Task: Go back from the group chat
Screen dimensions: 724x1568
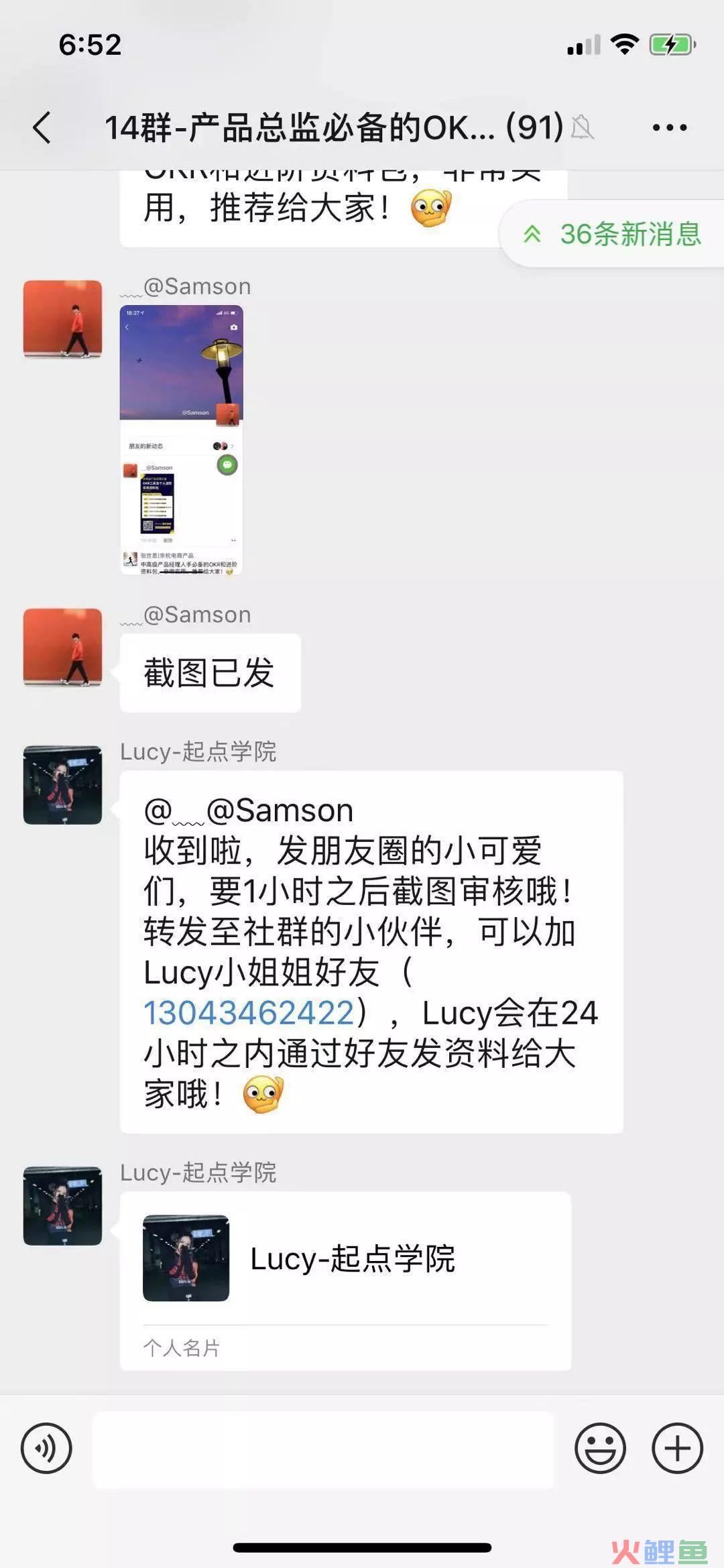Action: tap(42, 127)
